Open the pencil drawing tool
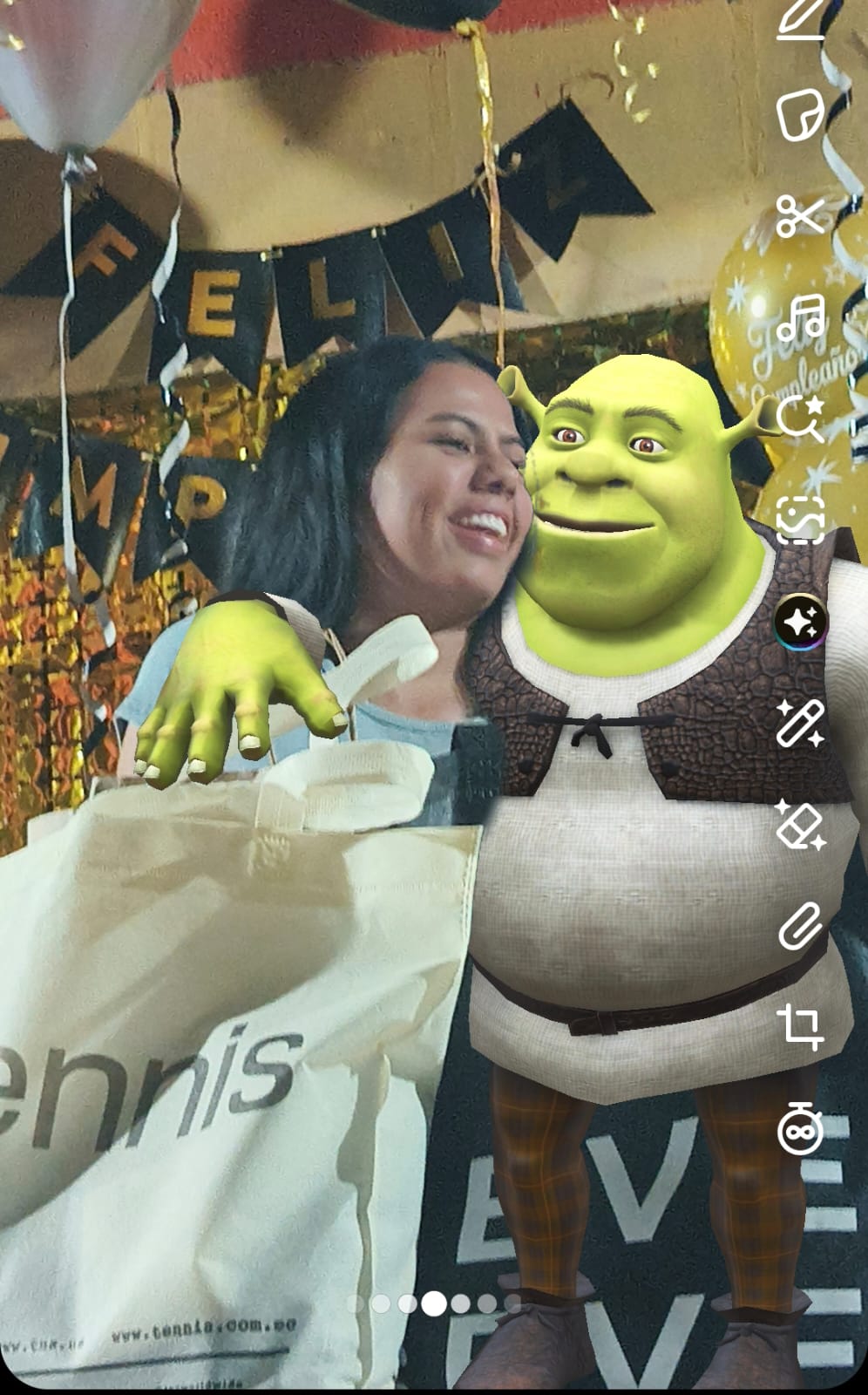The height and width of the screenshot is (1395, 868). click(800, 19)
